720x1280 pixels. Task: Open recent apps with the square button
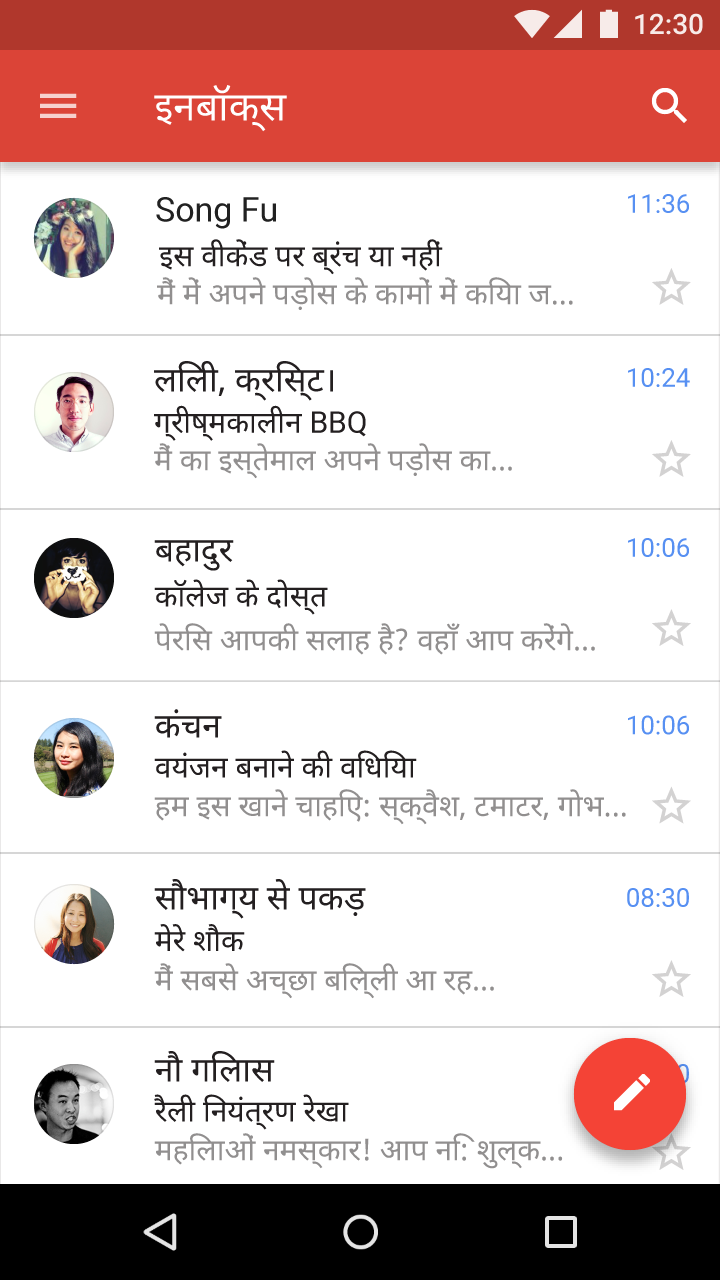pos(560,1232)
